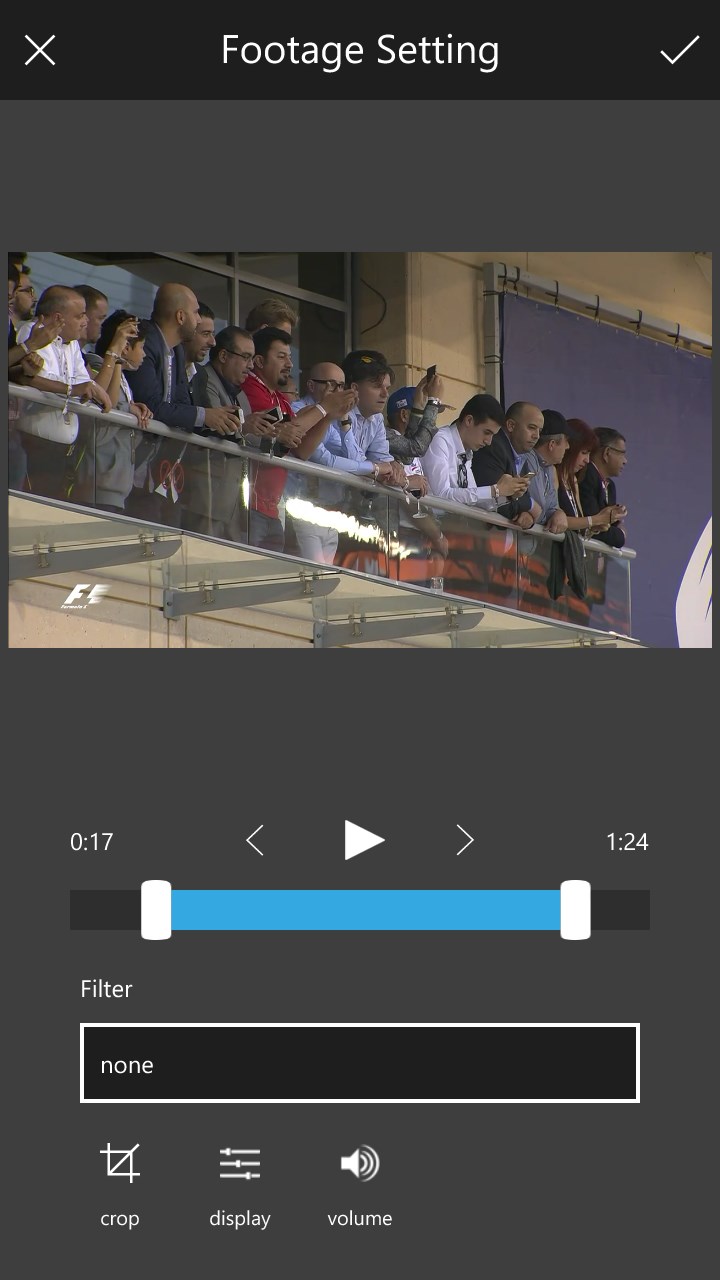Open the Filter dropdown showing none
This screenshot has width=720, height=1280.
pos(359,1063)
